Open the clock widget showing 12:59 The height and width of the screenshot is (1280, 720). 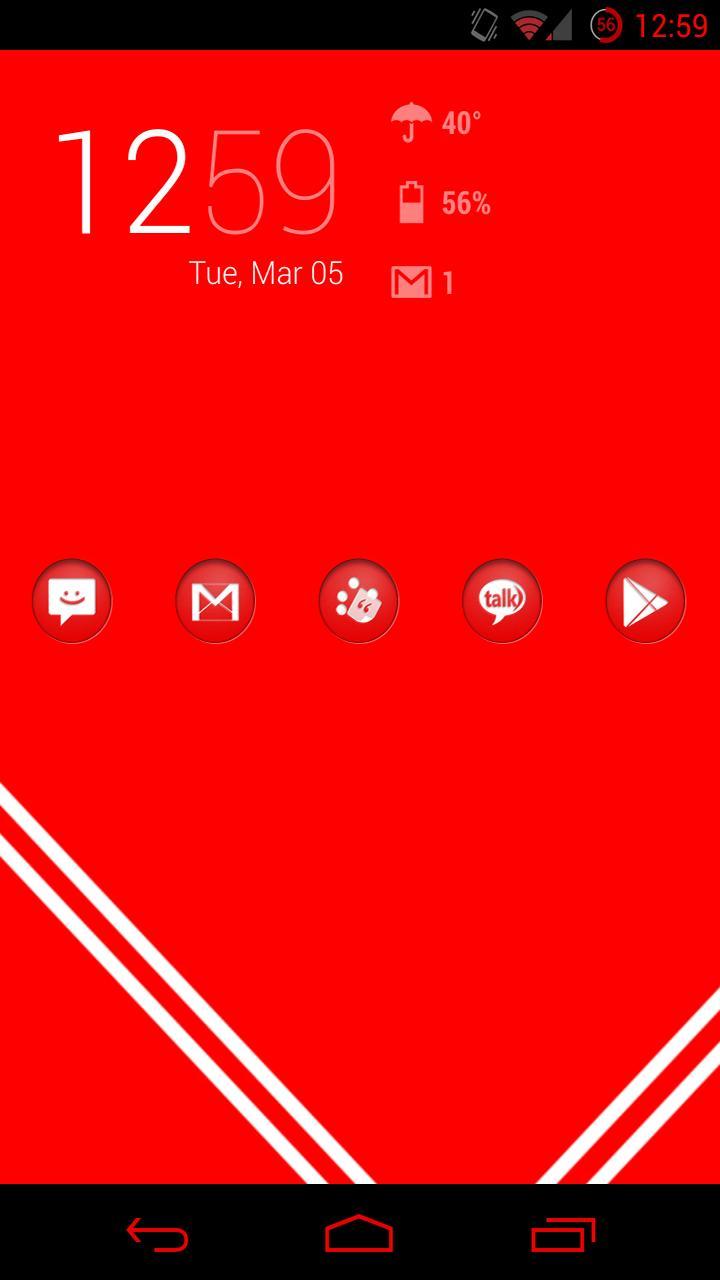click(x=196, y=183)
